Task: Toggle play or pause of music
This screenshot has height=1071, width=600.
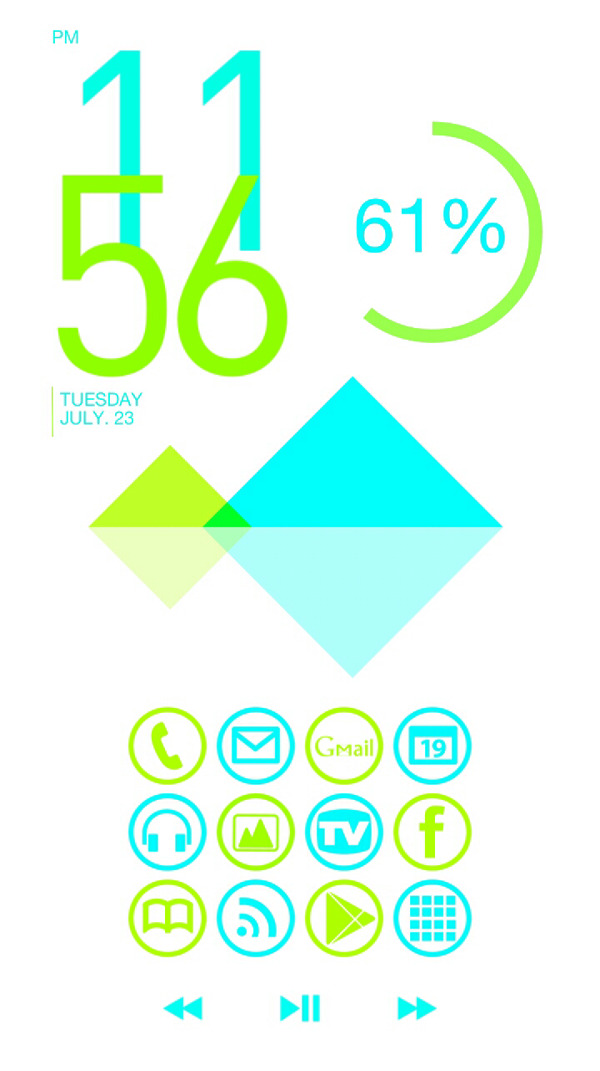Action: (x=300, y=1008)
